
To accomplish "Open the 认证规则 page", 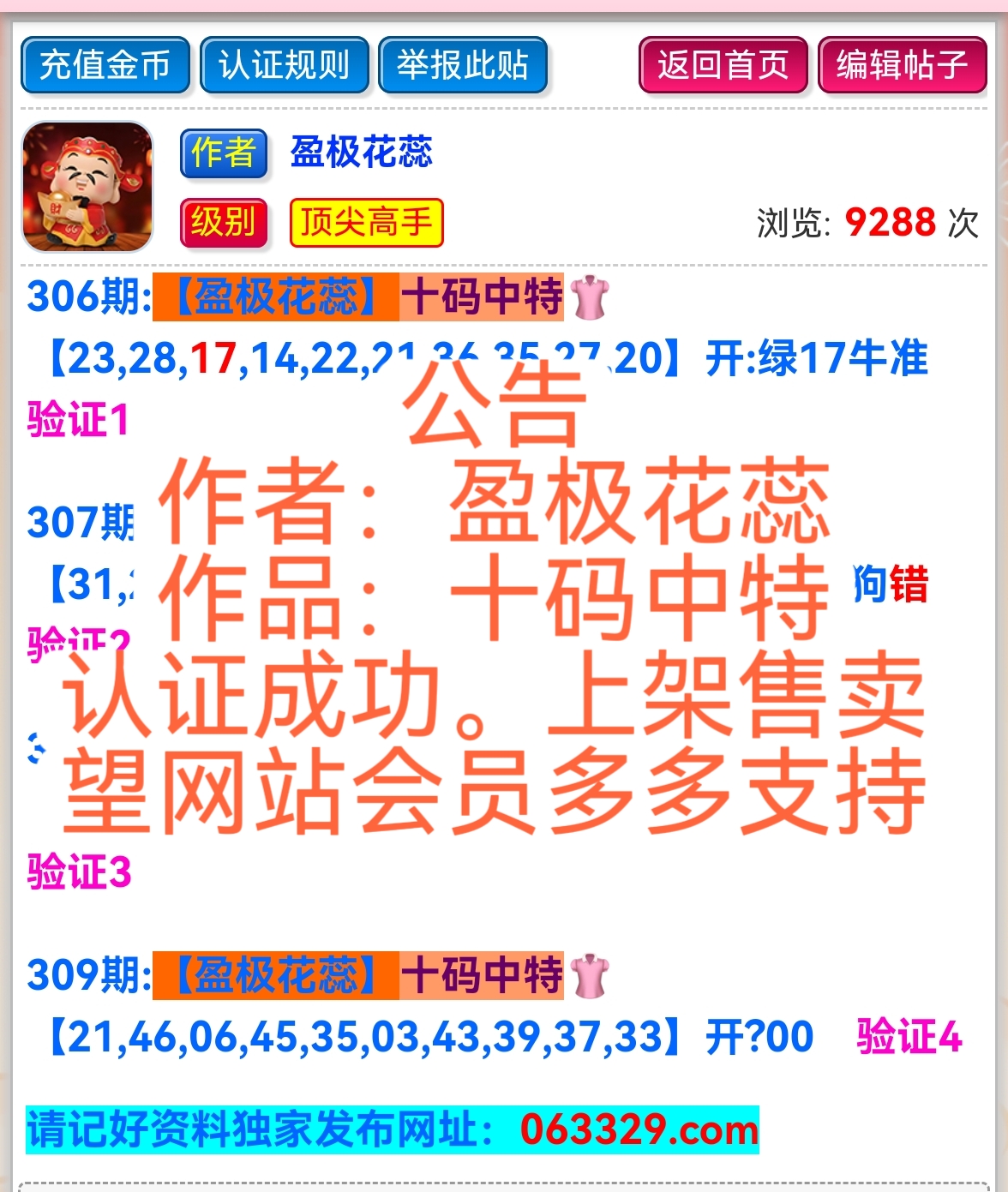I will coord(285,65).
